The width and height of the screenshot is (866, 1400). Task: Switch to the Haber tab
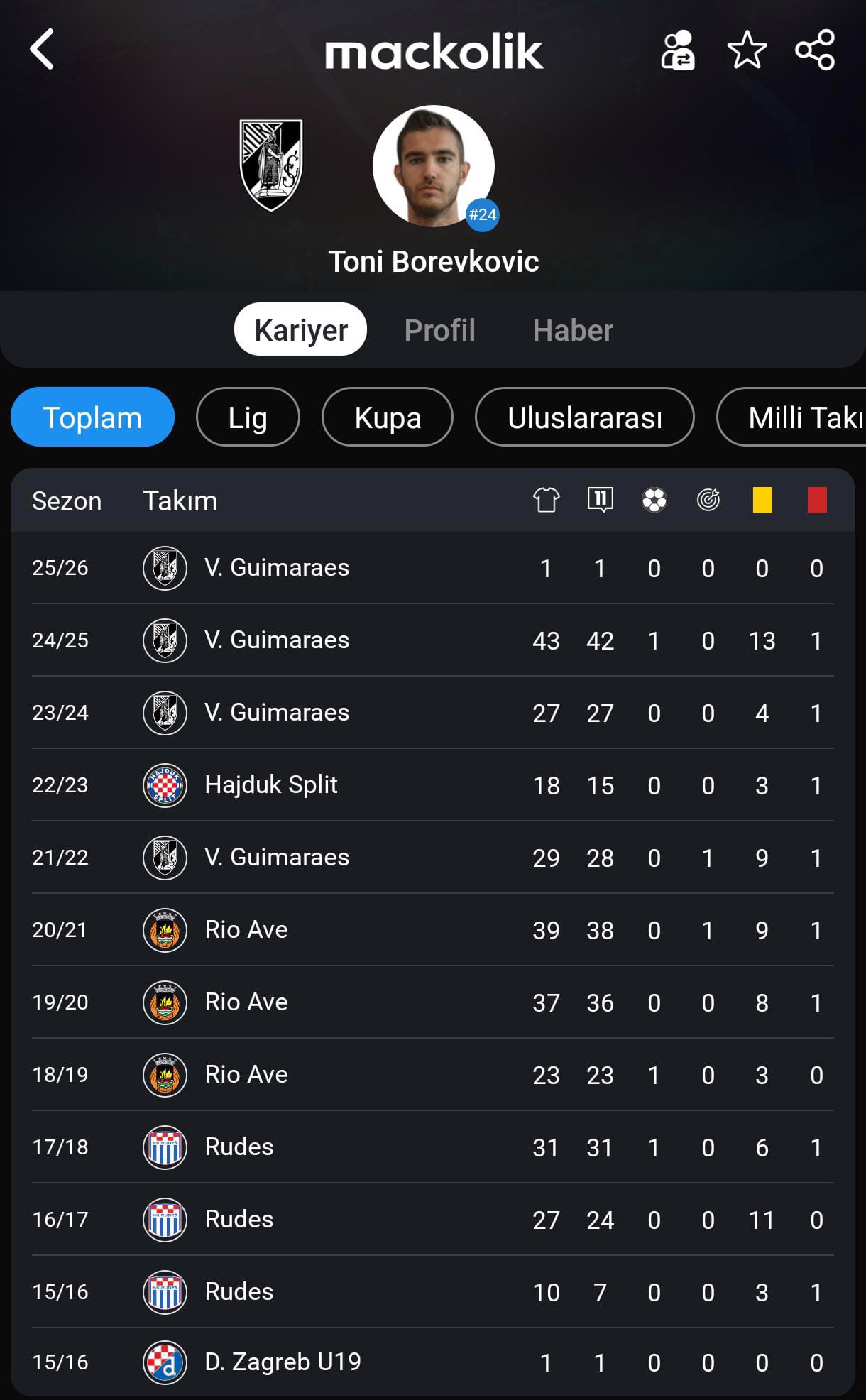573,330
